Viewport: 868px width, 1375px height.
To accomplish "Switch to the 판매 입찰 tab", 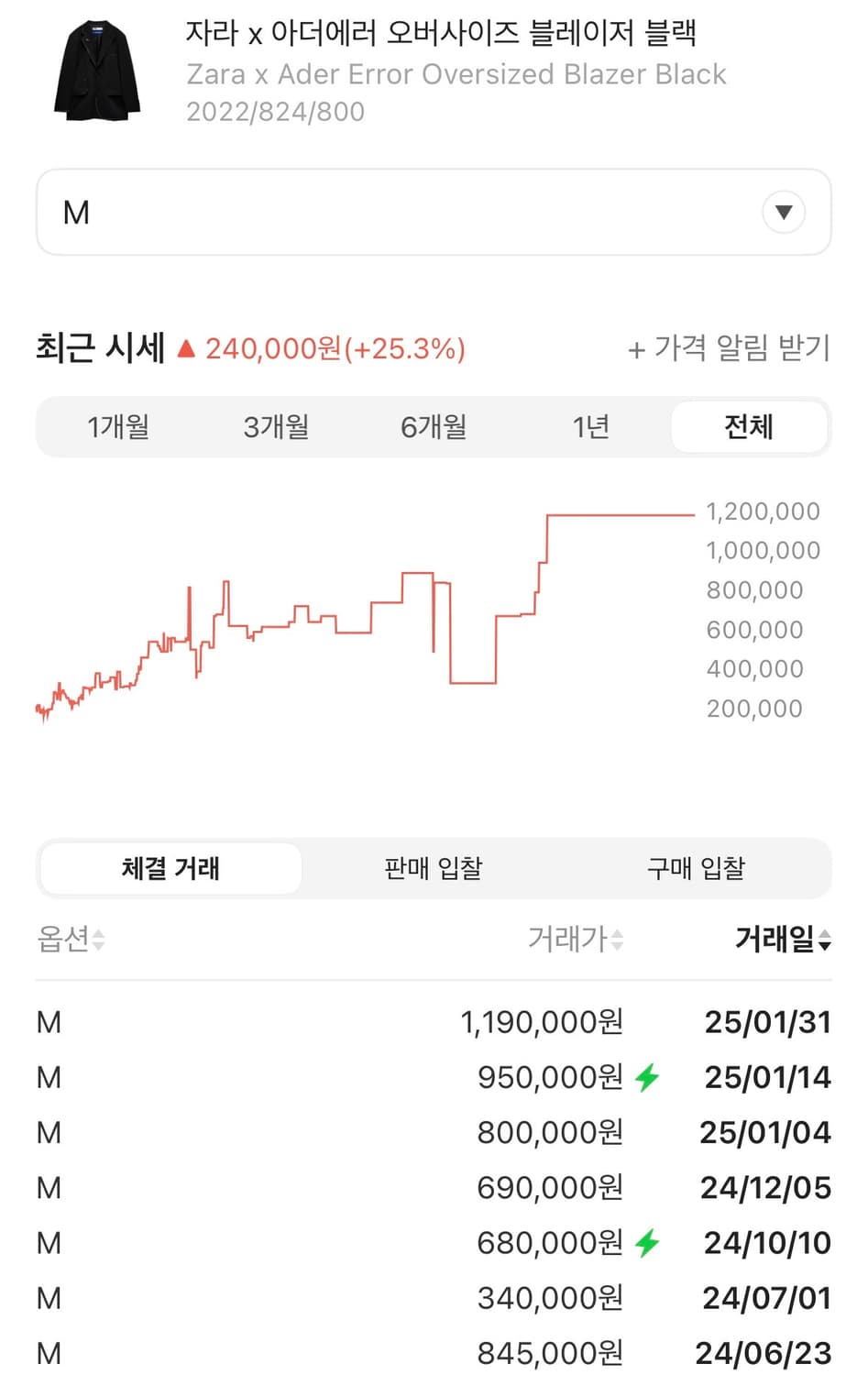I will coord(432,868).
